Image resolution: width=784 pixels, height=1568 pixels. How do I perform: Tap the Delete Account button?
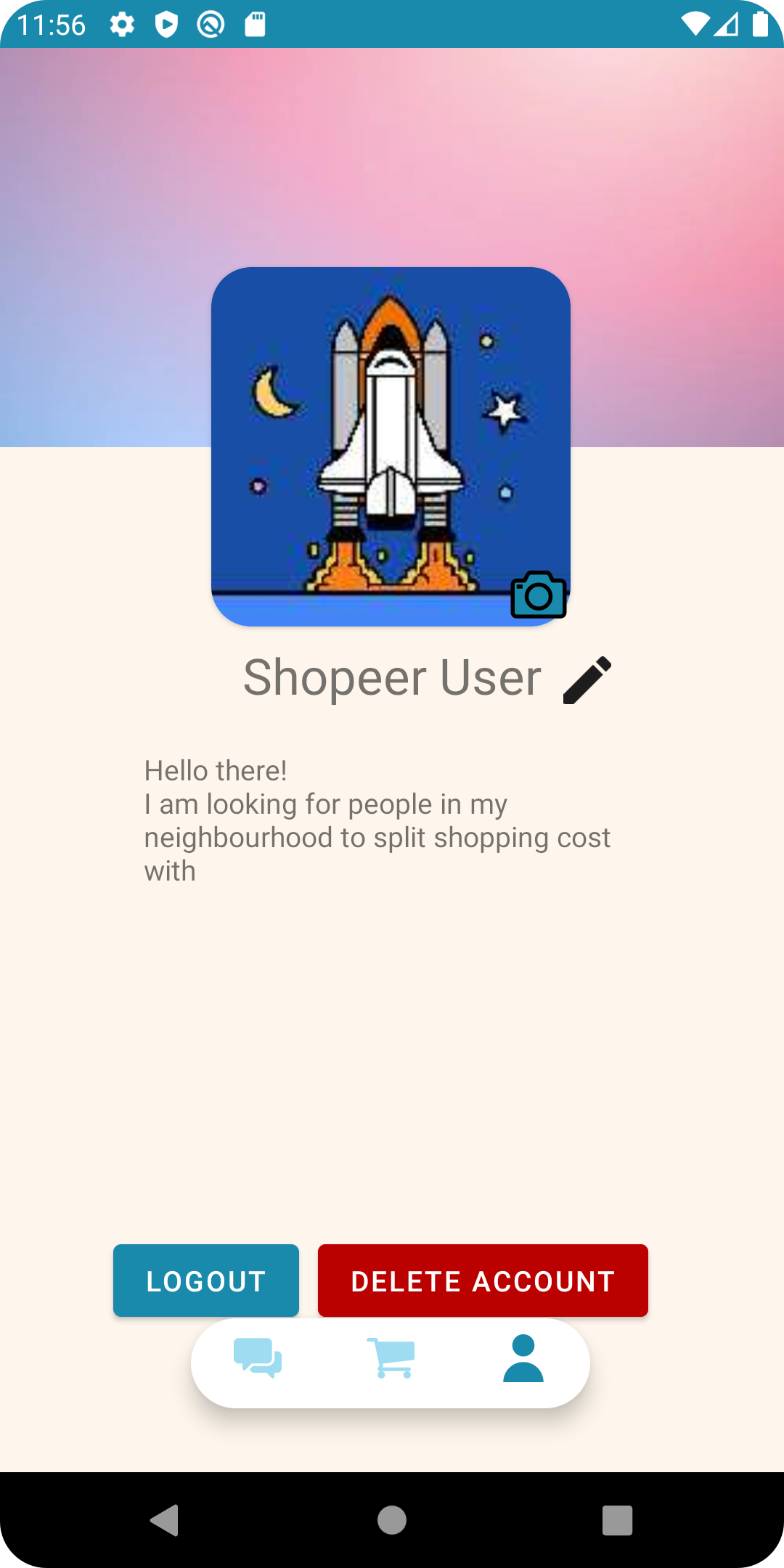click(483, 1281)
